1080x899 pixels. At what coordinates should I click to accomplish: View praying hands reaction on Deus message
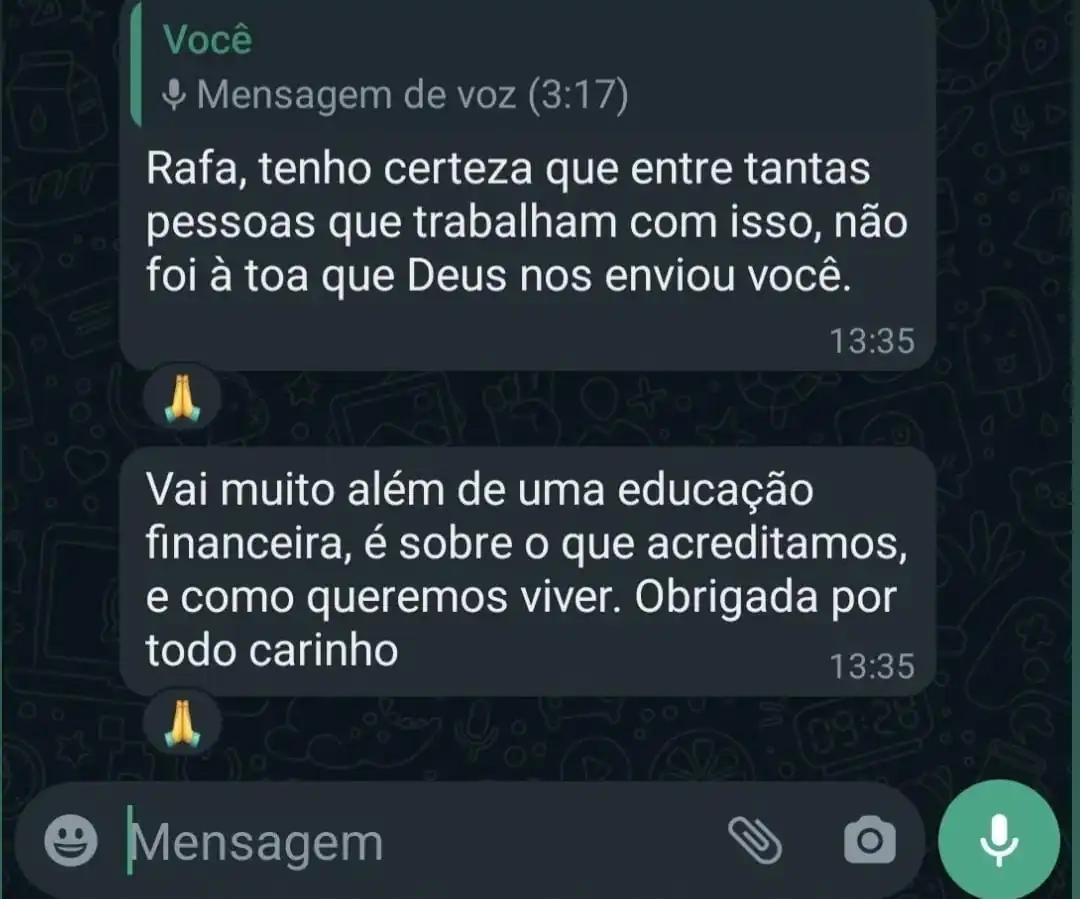(181, 395)
